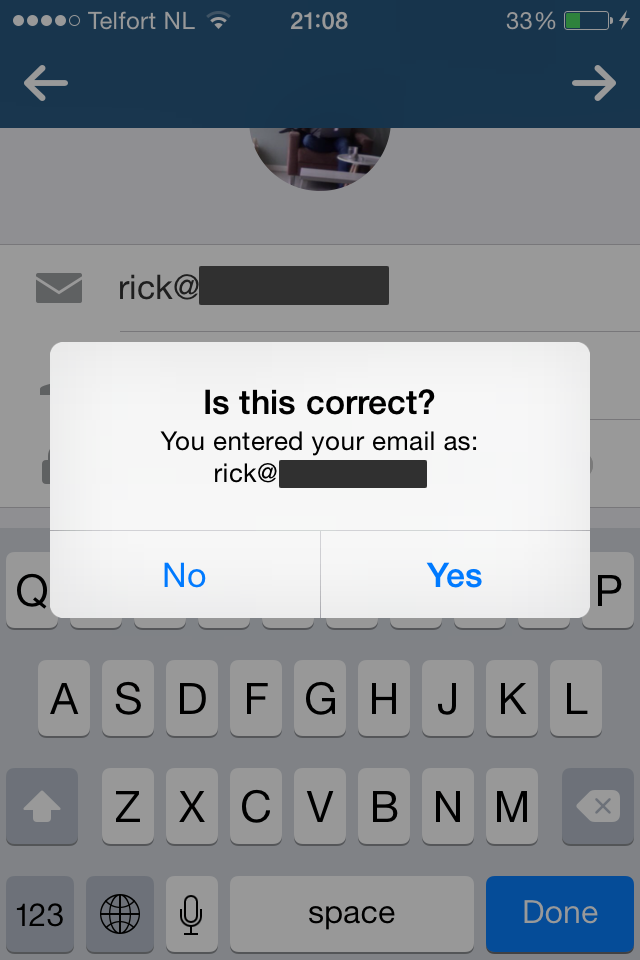Go back using the left arrow
Screen dimensions: 640x960
coord(46,84)
